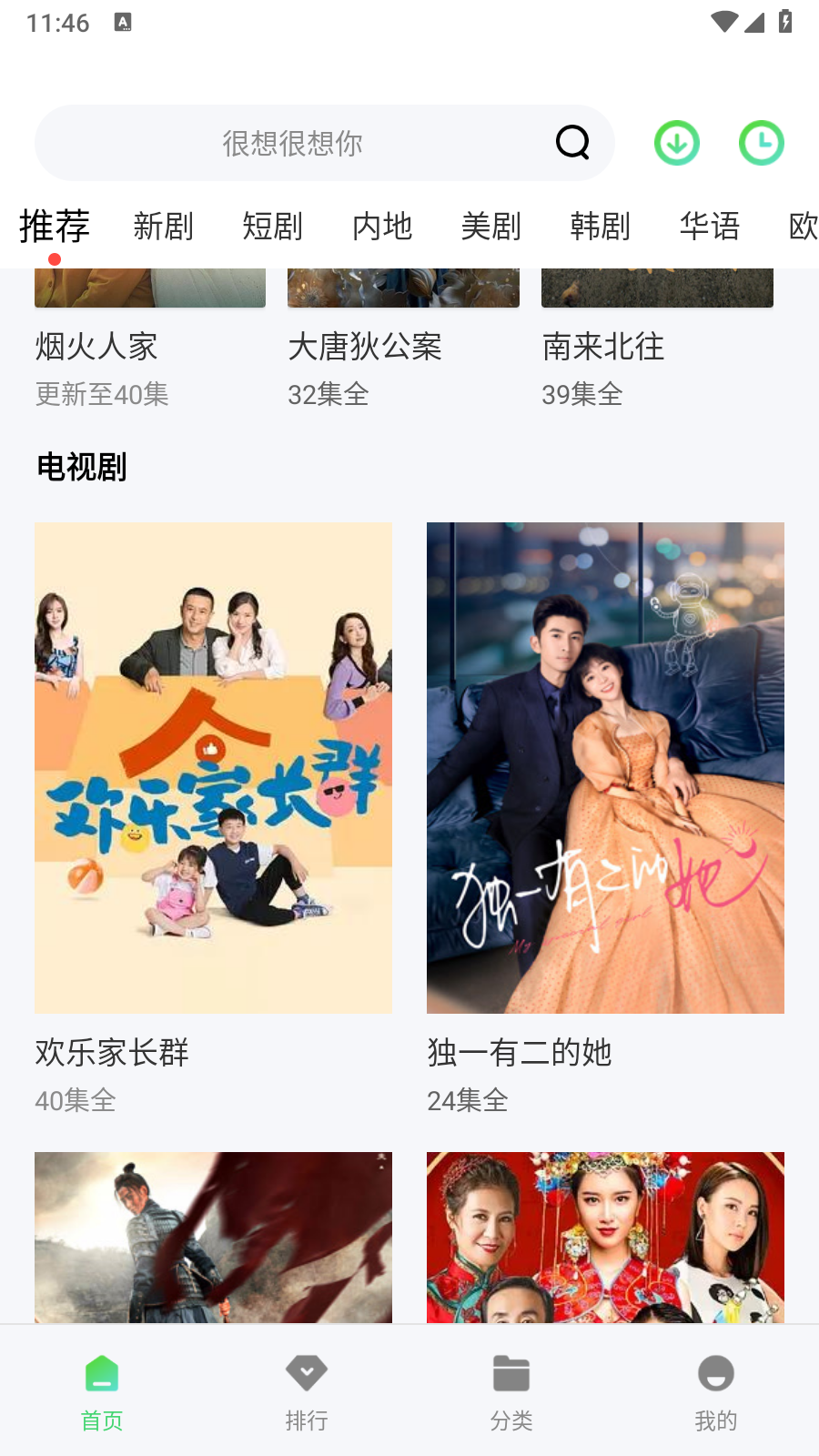Open the 欢乐家长群 poster
The height and width of the screenshot is (1456, 819).
(213, 767)
